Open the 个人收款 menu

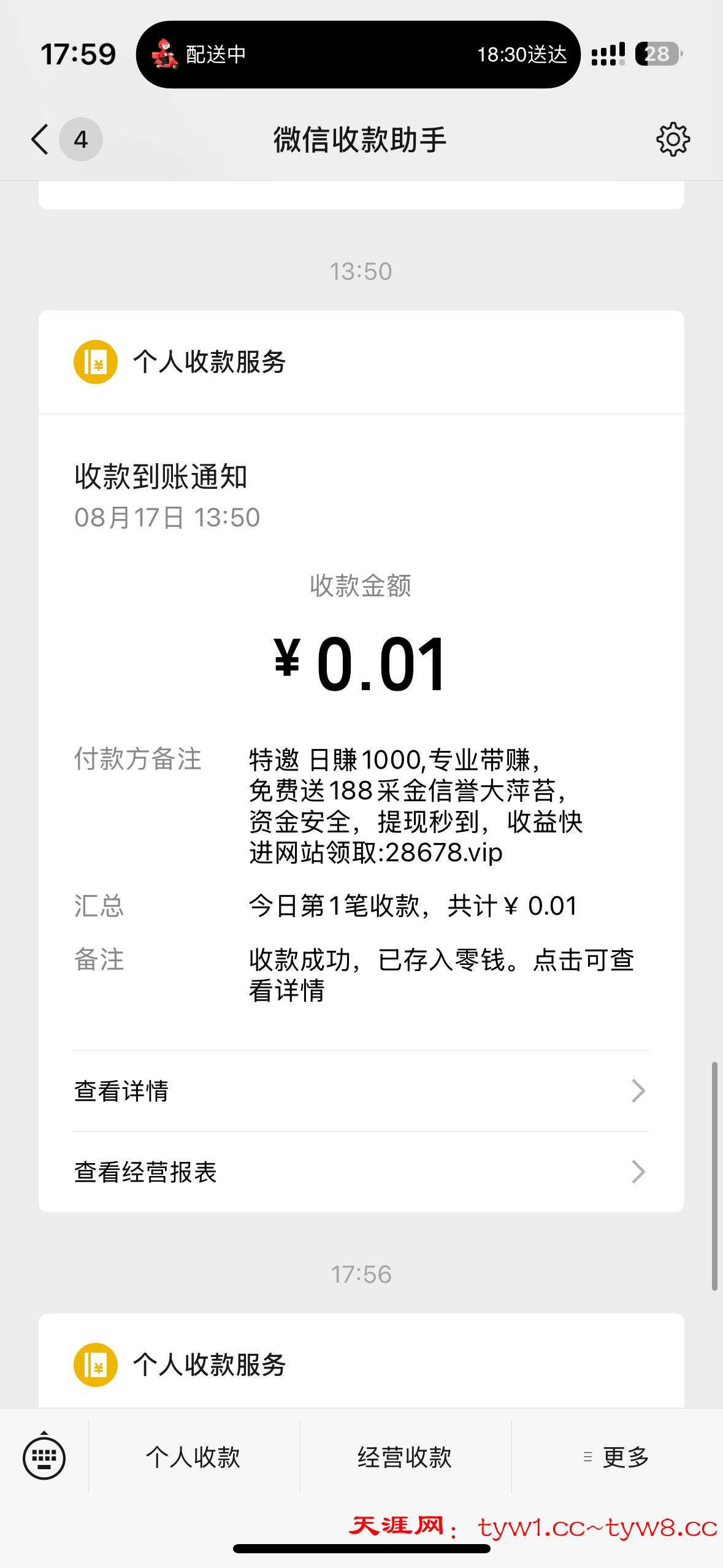coord(193,1457)
